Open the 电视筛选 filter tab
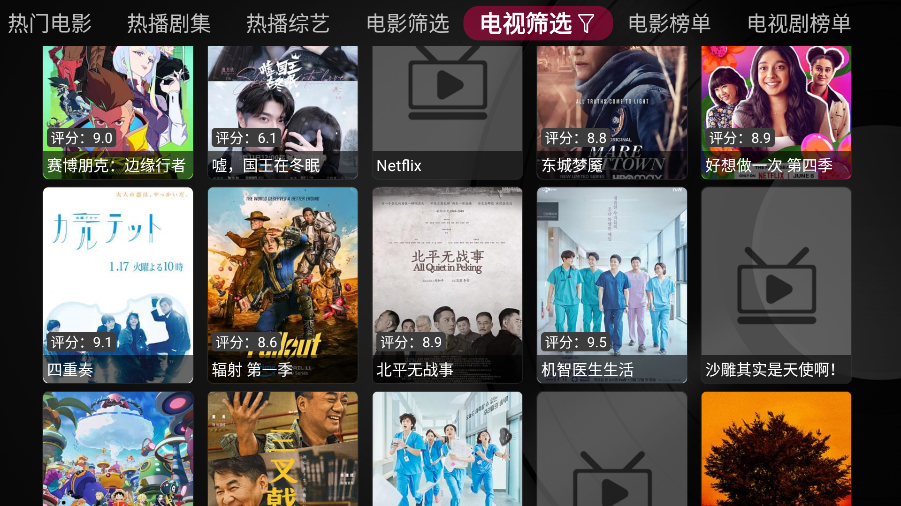The width and height of the screenshot is (901, 506). click(538, 23)
